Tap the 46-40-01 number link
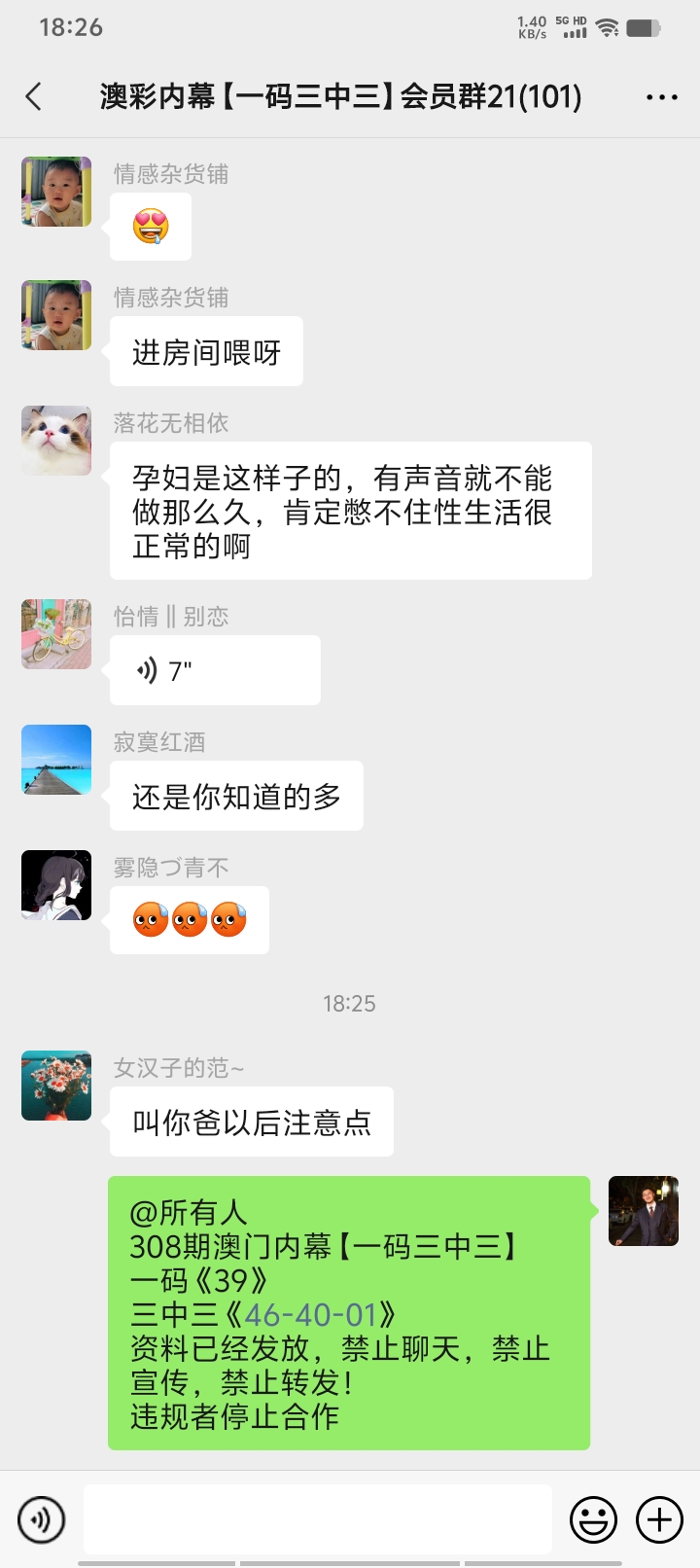The width and height of the screenshot is (700, 1568). [311, 1315]
